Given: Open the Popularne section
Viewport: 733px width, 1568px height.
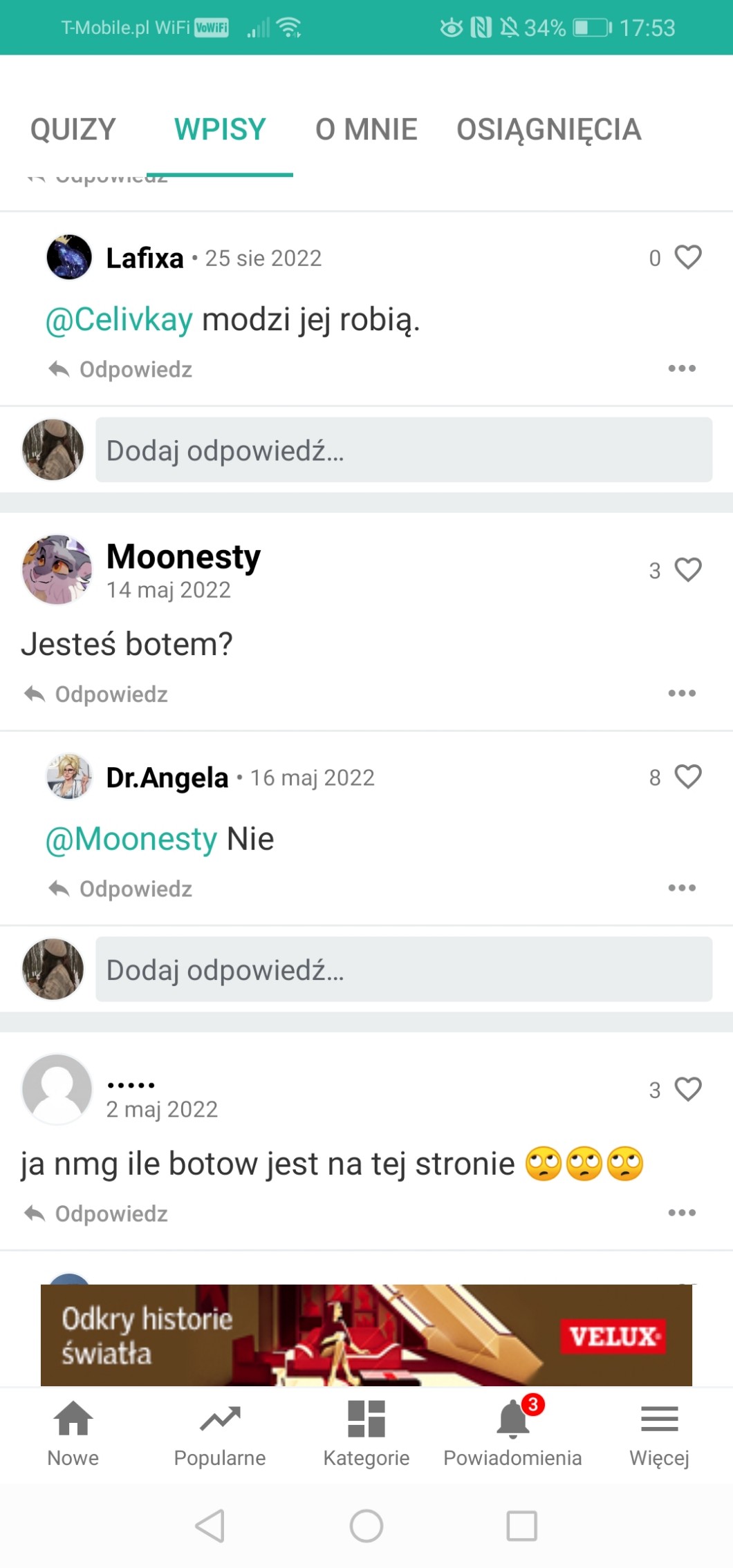Looking at the screenshot, I should pyautogui.click(x=220, y=1434).
